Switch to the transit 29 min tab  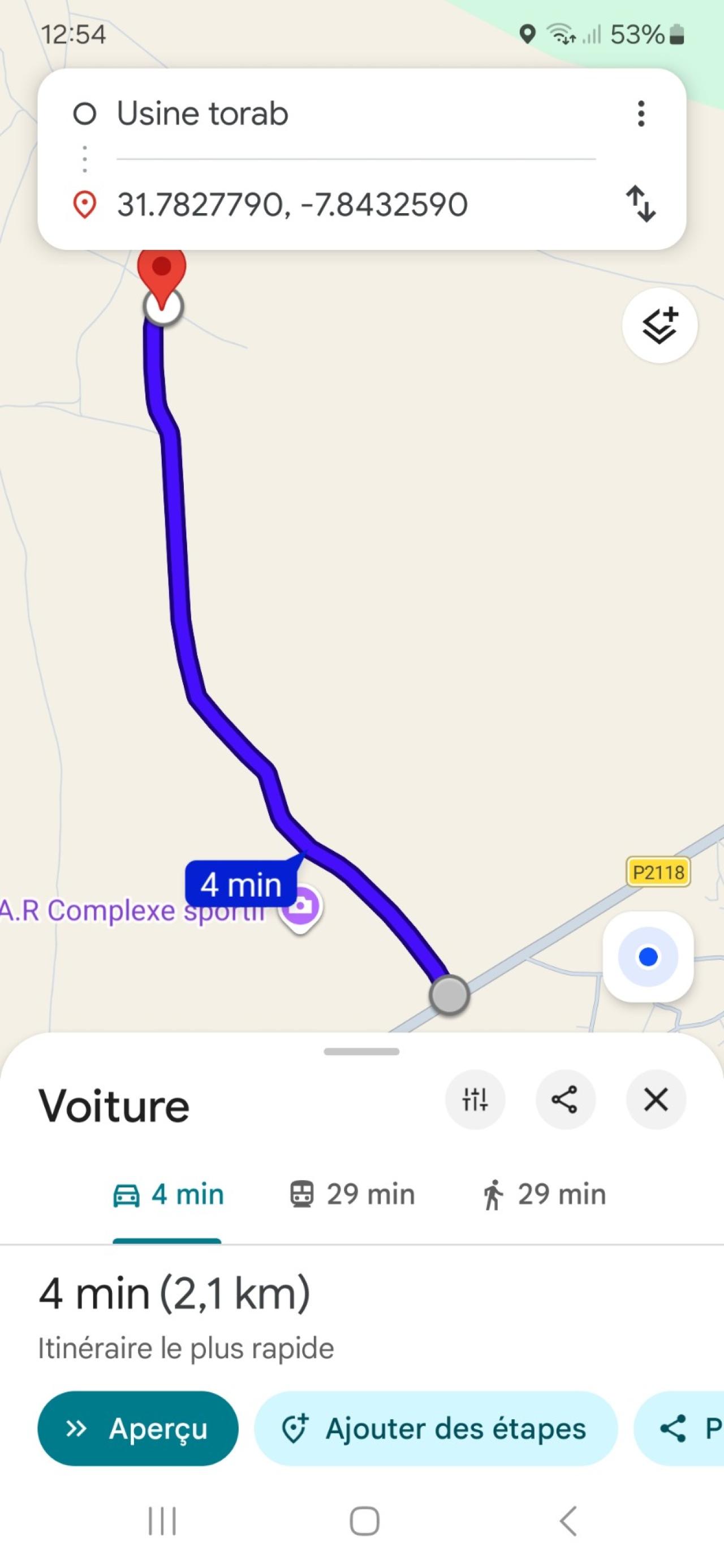(x=352, y=1194)
